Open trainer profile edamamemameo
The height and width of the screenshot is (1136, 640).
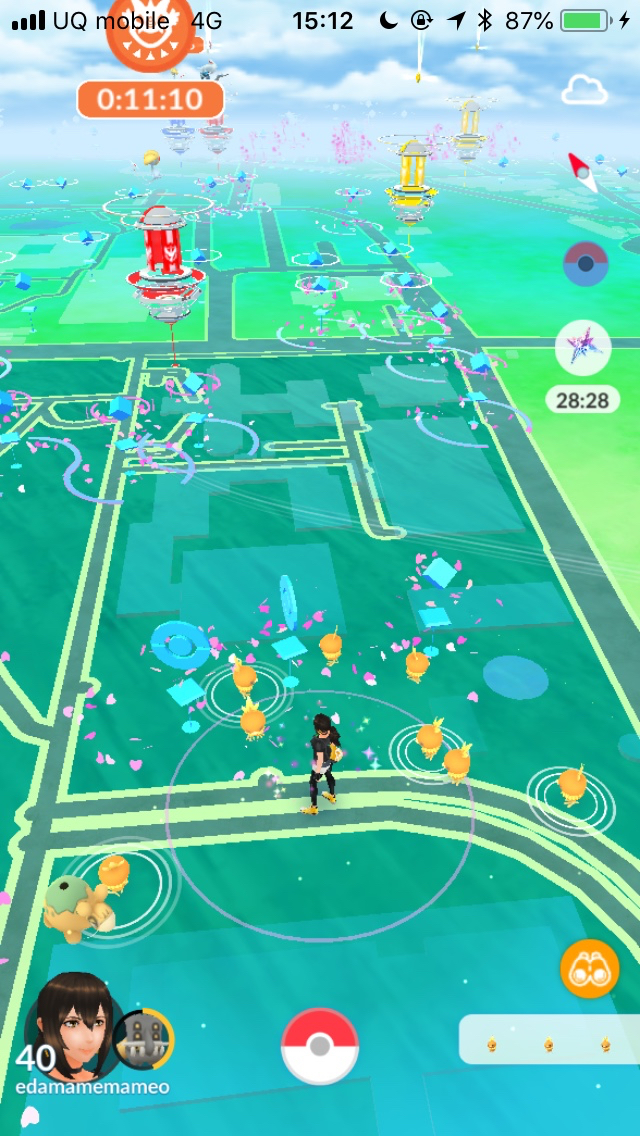70,1025
